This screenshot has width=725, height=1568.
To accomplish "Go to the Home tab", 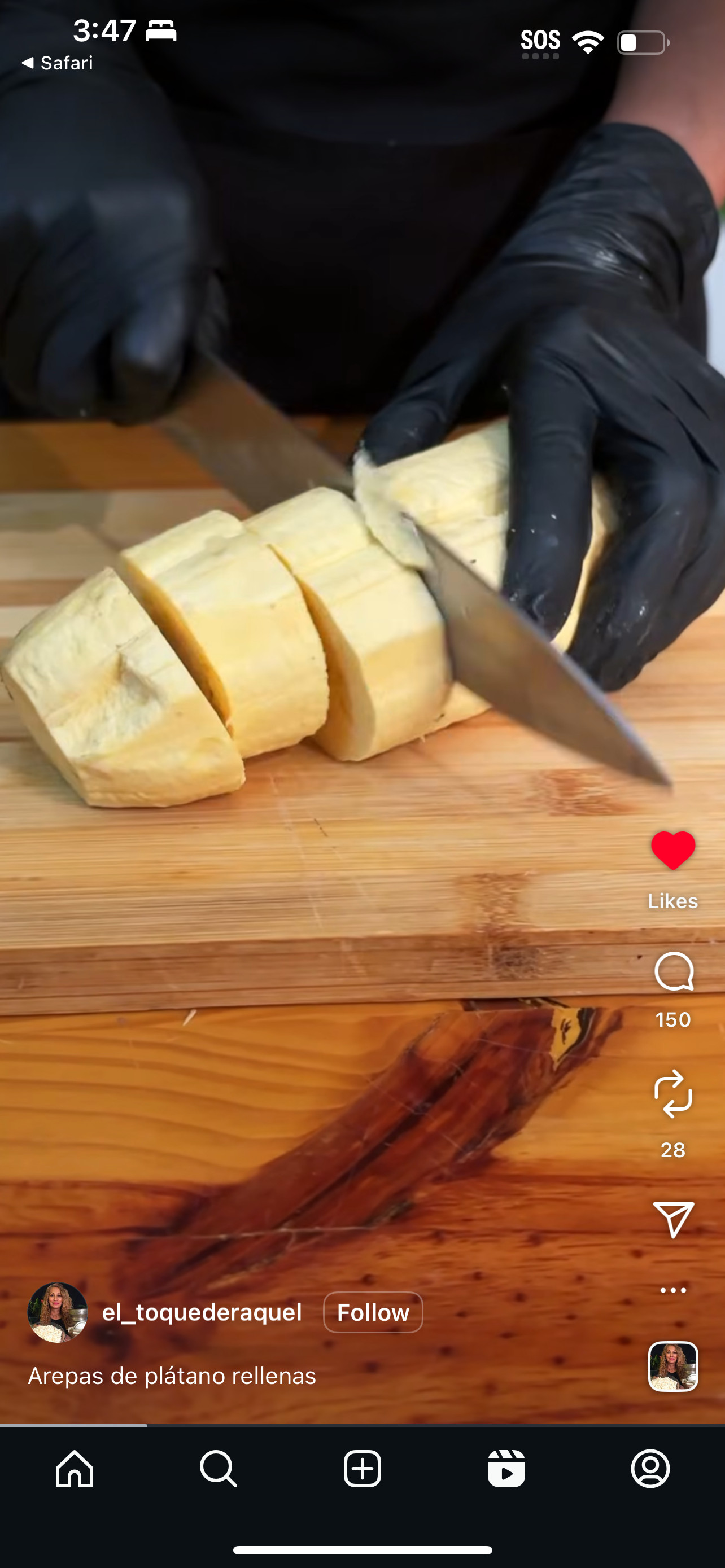I will [75, 1469].
